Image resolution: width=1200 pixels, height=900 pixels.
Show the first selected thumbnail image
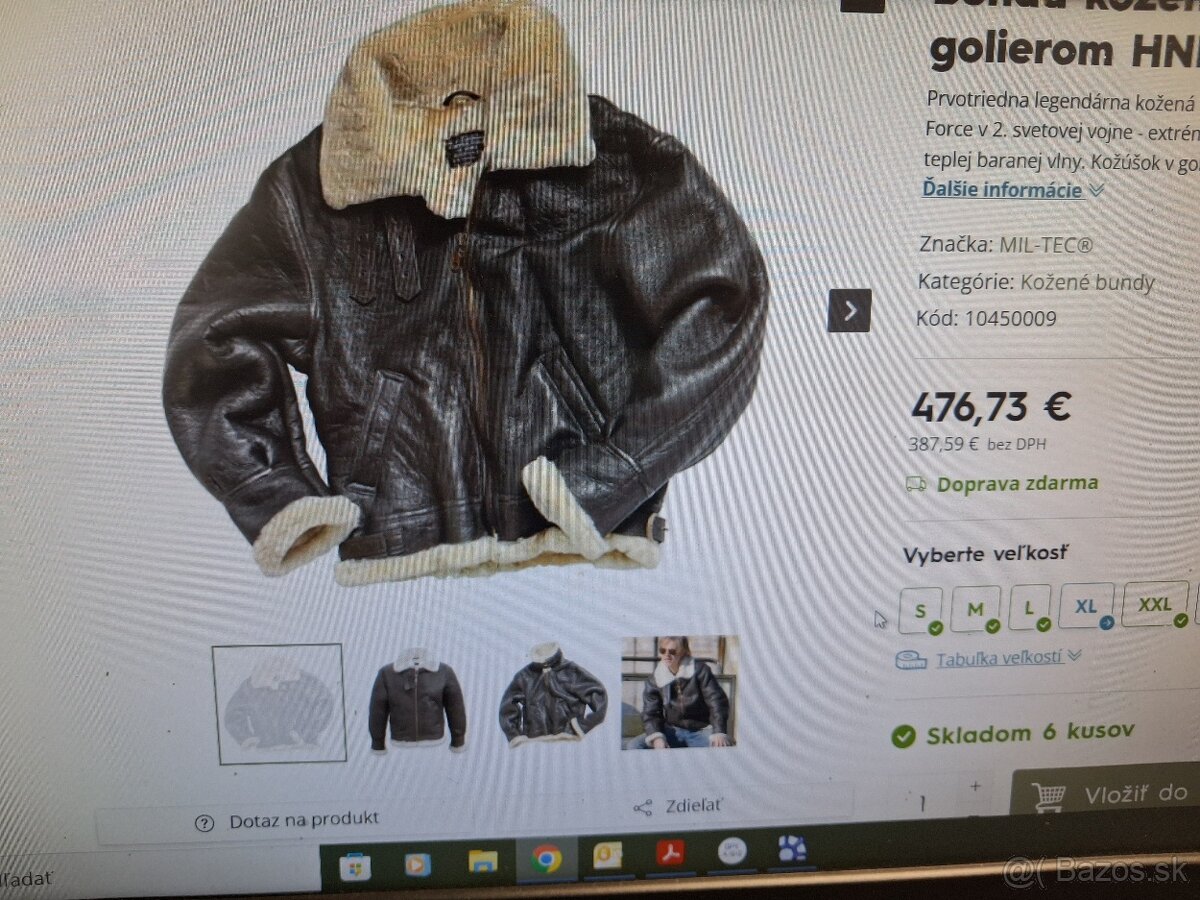(279, 703)
